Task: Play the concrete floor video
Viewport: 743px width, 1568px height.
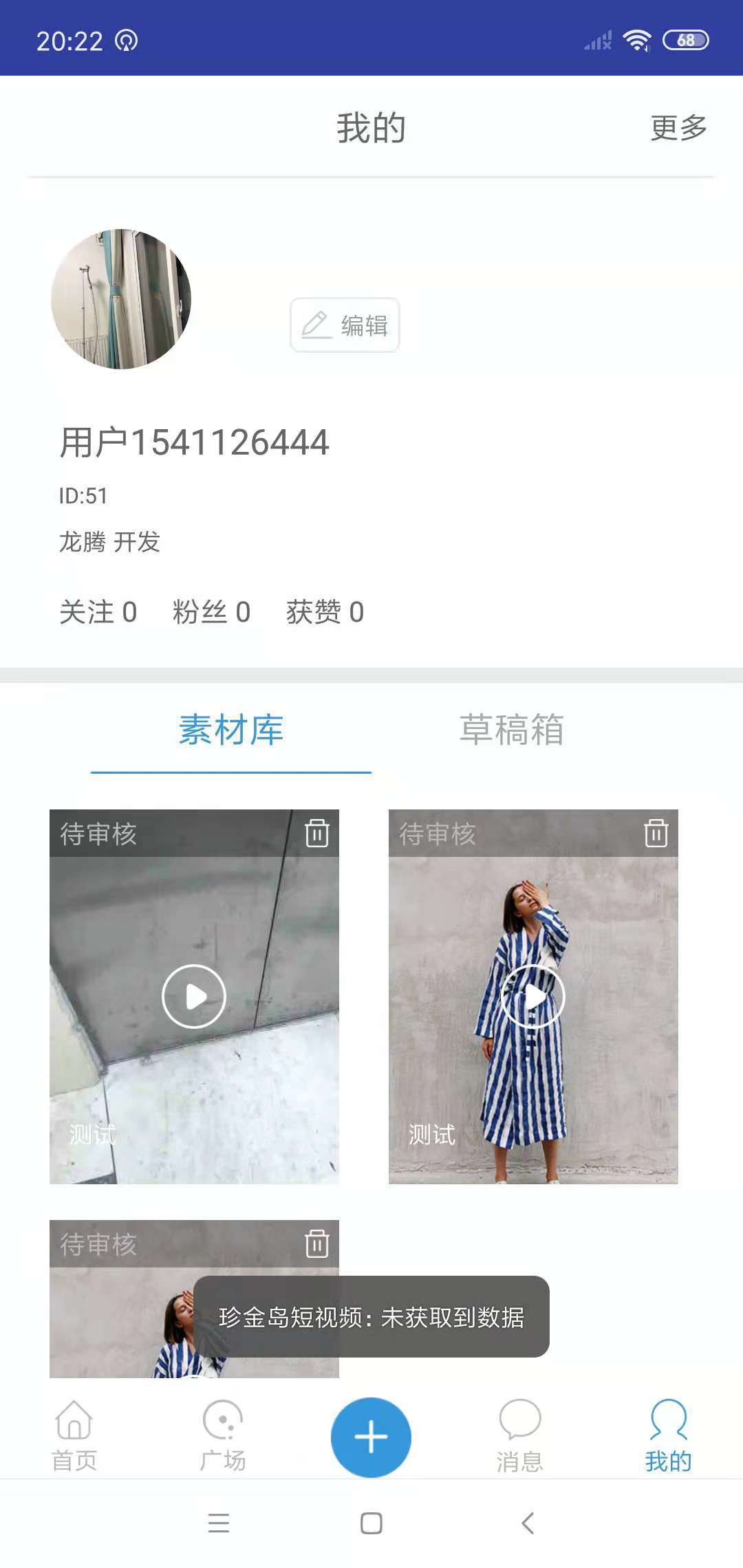Action: [194, 997]
